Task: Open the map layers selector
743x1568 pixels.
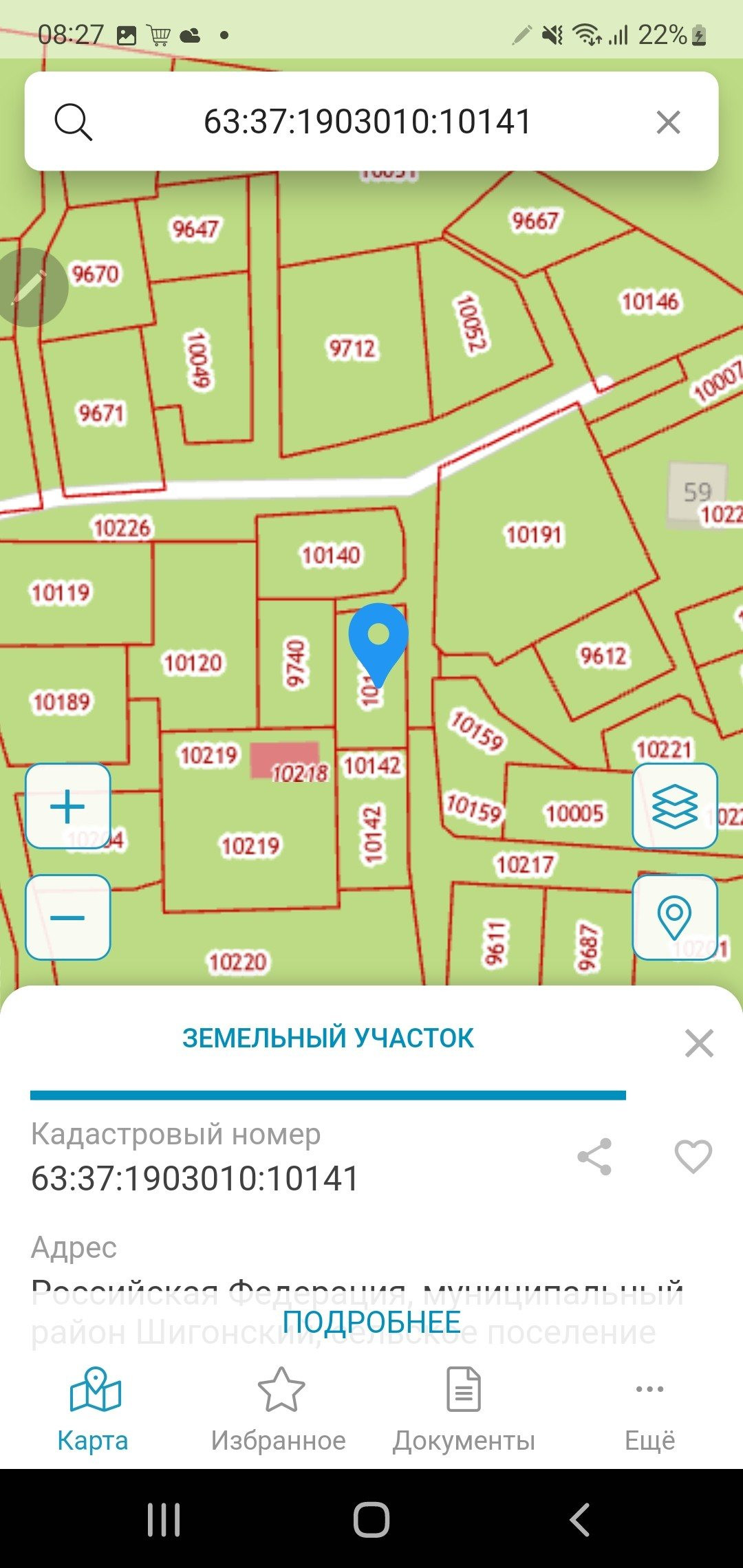Action: click(675, 806)
